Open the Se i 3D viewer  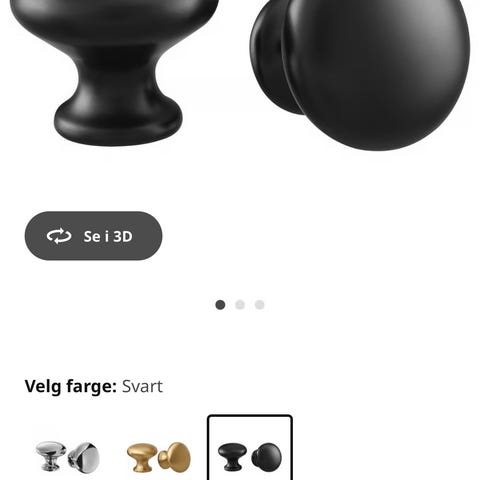93,236
